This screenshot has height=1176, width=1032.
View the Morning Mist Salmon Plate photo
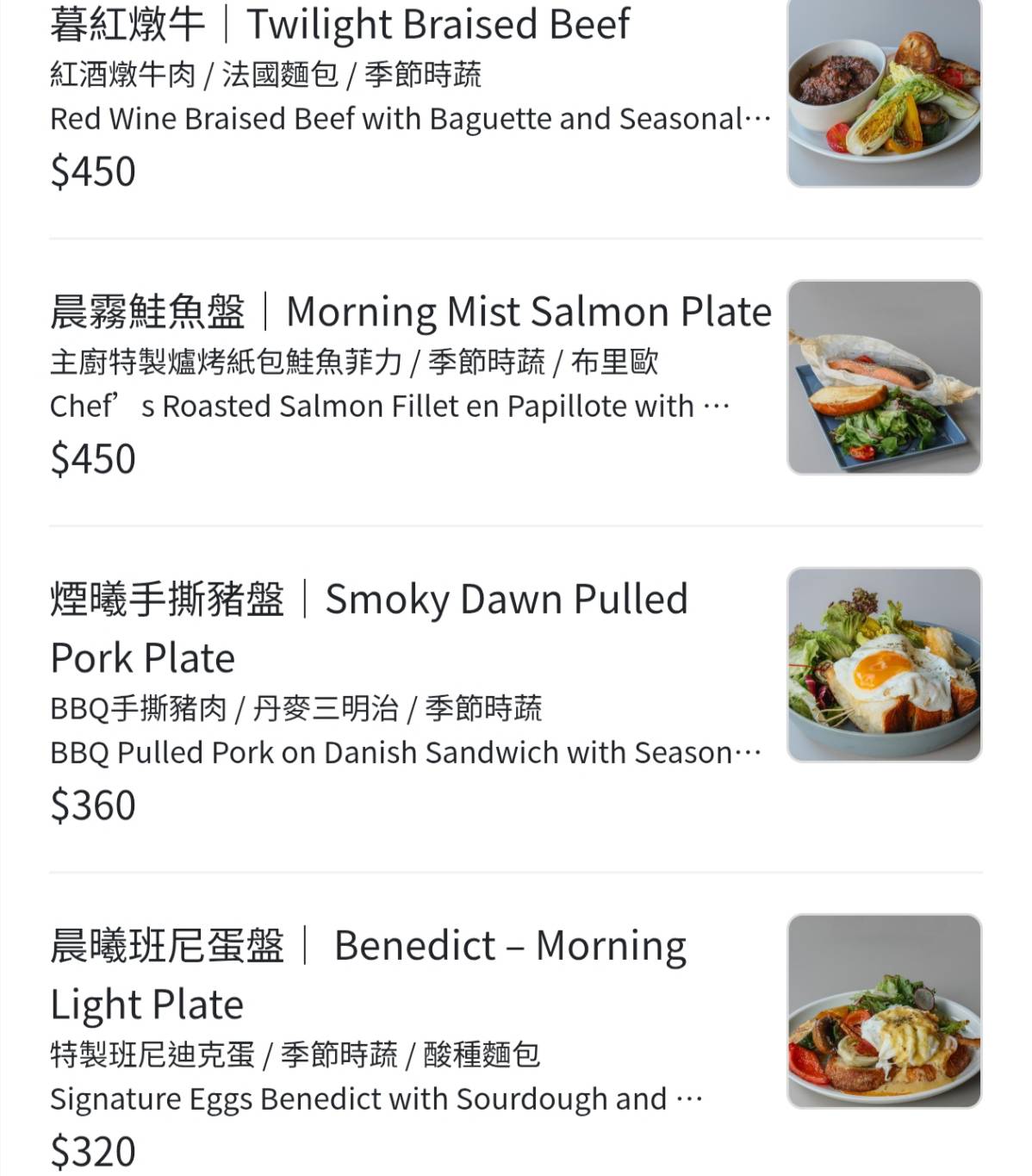tap(884, 377)
